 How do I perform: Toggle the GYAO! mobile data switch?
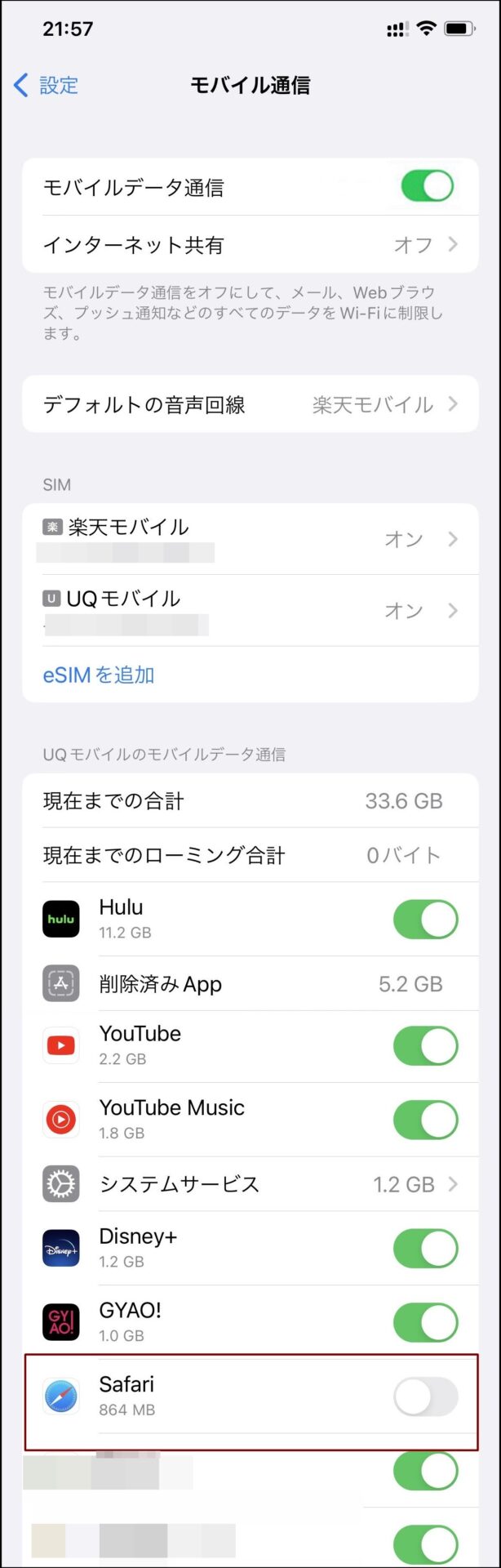425,1322
